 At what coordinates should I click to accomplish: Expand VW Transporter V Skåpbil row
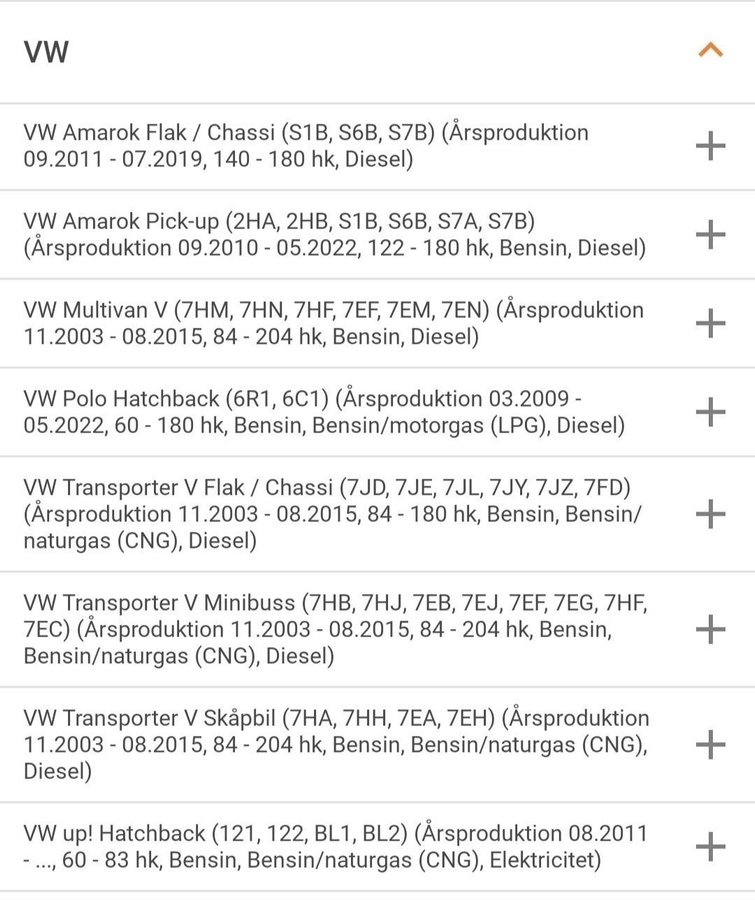710,744
